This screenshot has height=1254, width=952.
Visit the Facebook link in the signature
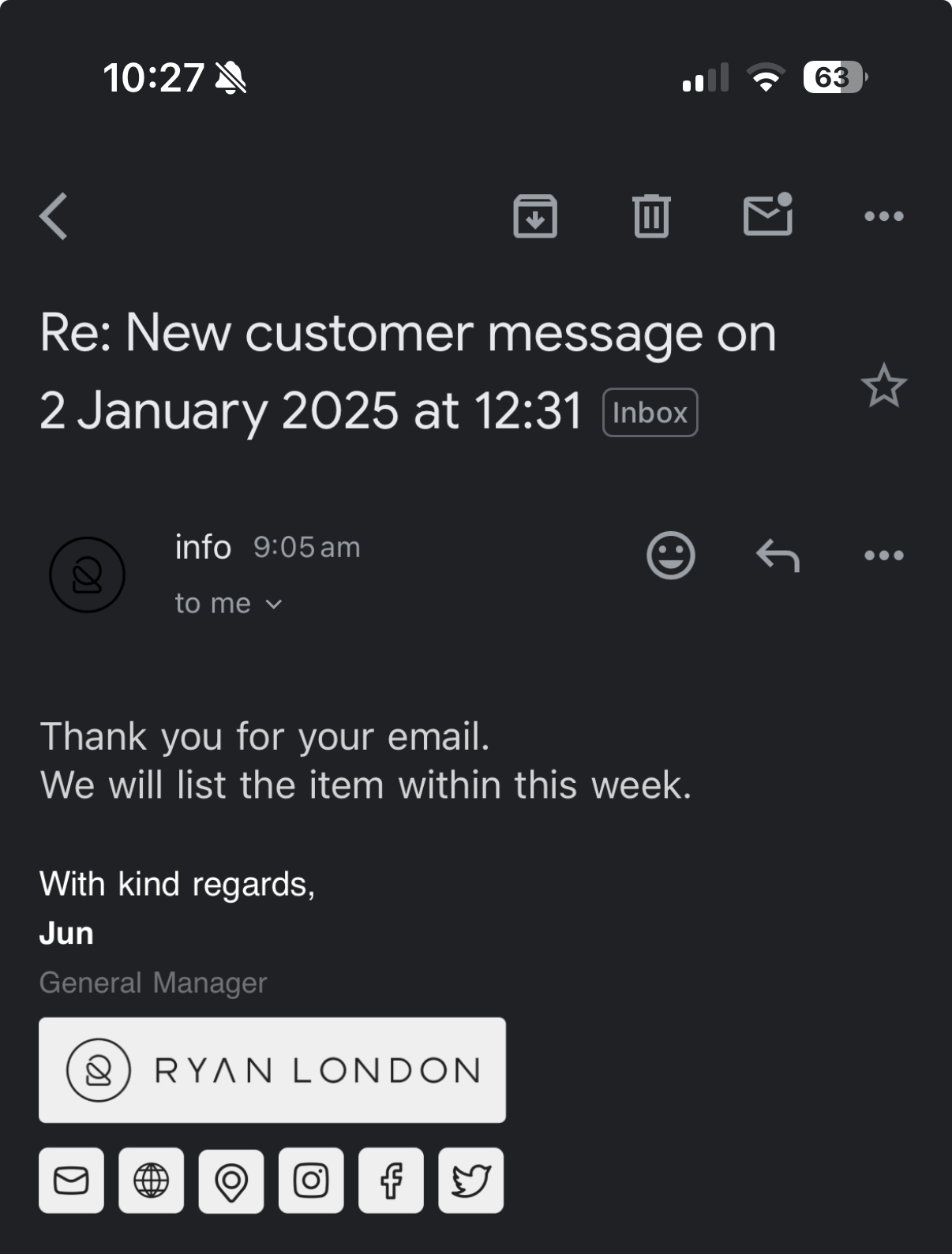click(x=391, y=1181)
